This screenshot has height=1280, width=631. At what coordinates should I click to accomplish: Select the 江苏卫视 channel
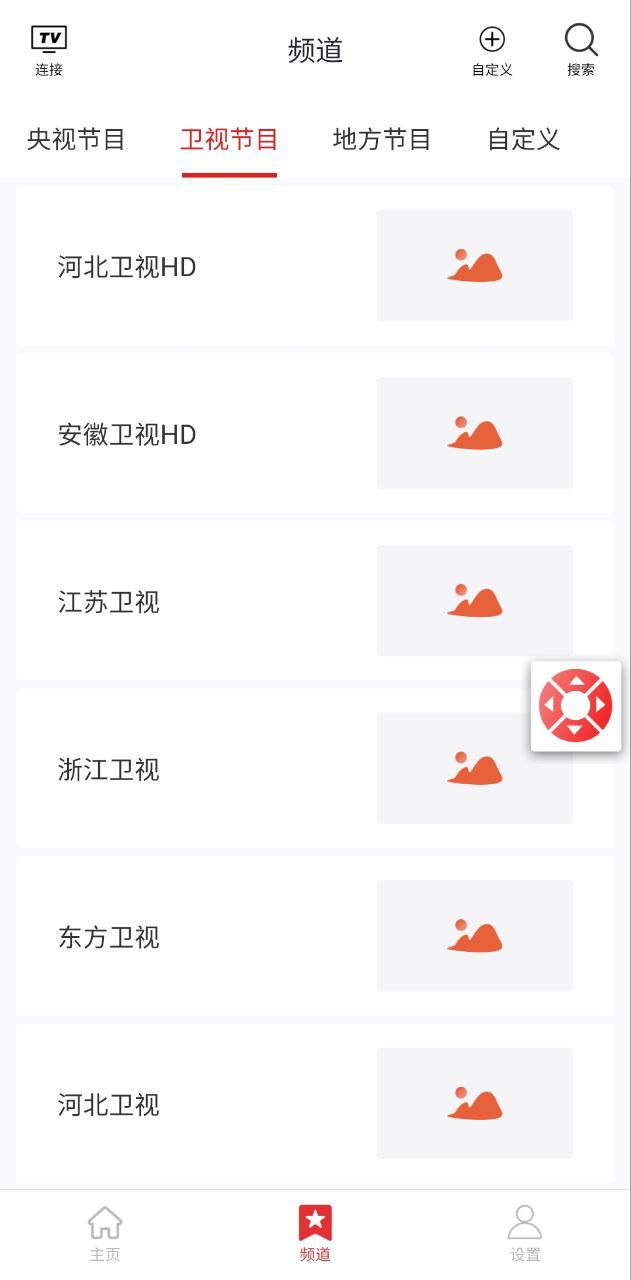[x=315, y=601]
